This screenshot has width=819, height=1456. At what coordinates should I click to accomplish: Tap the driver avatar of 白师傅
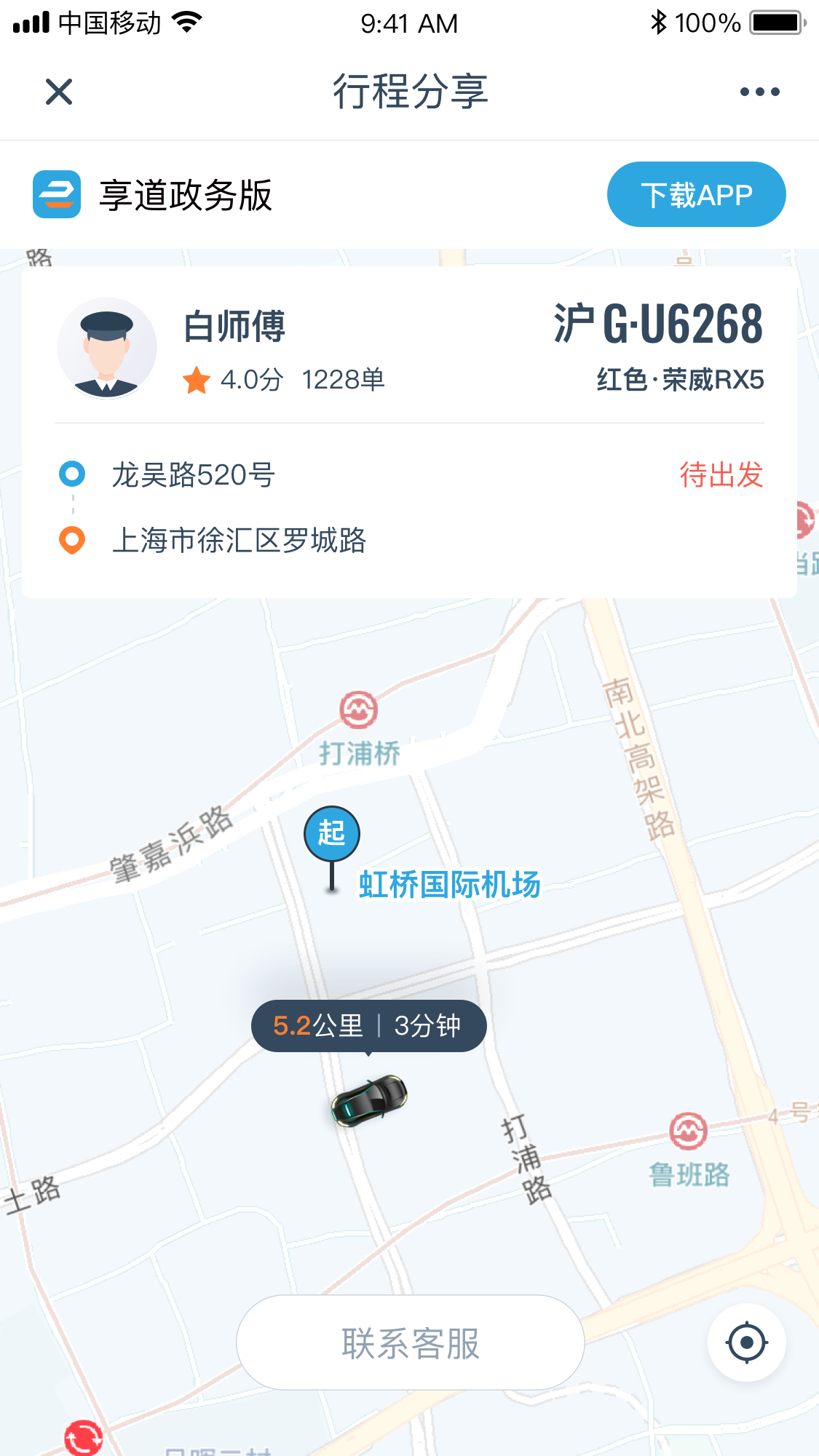coord(106,347)
